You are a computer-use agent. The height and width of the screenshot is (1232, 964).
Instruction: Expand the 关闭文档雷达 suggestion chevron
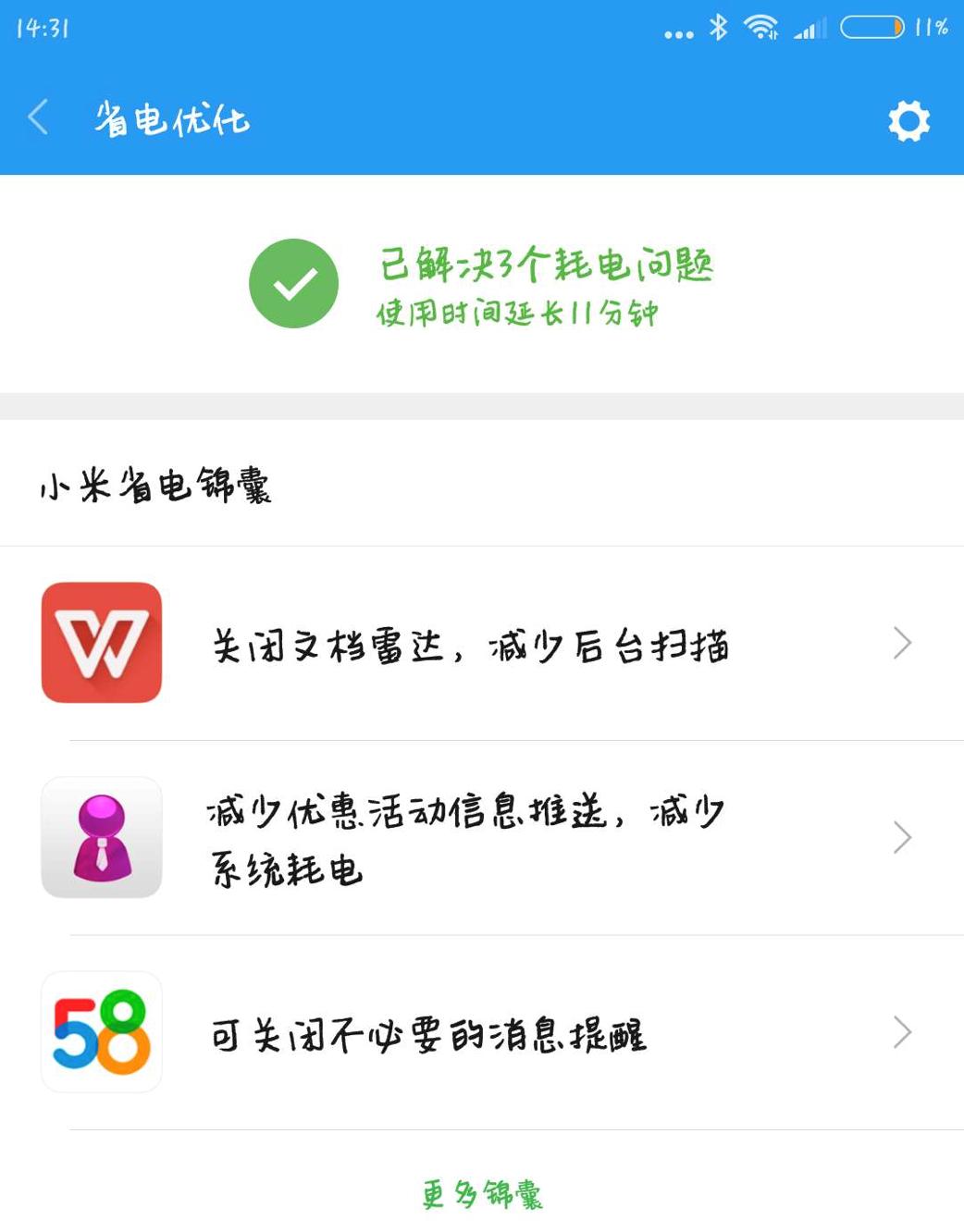tap(901, 642)
